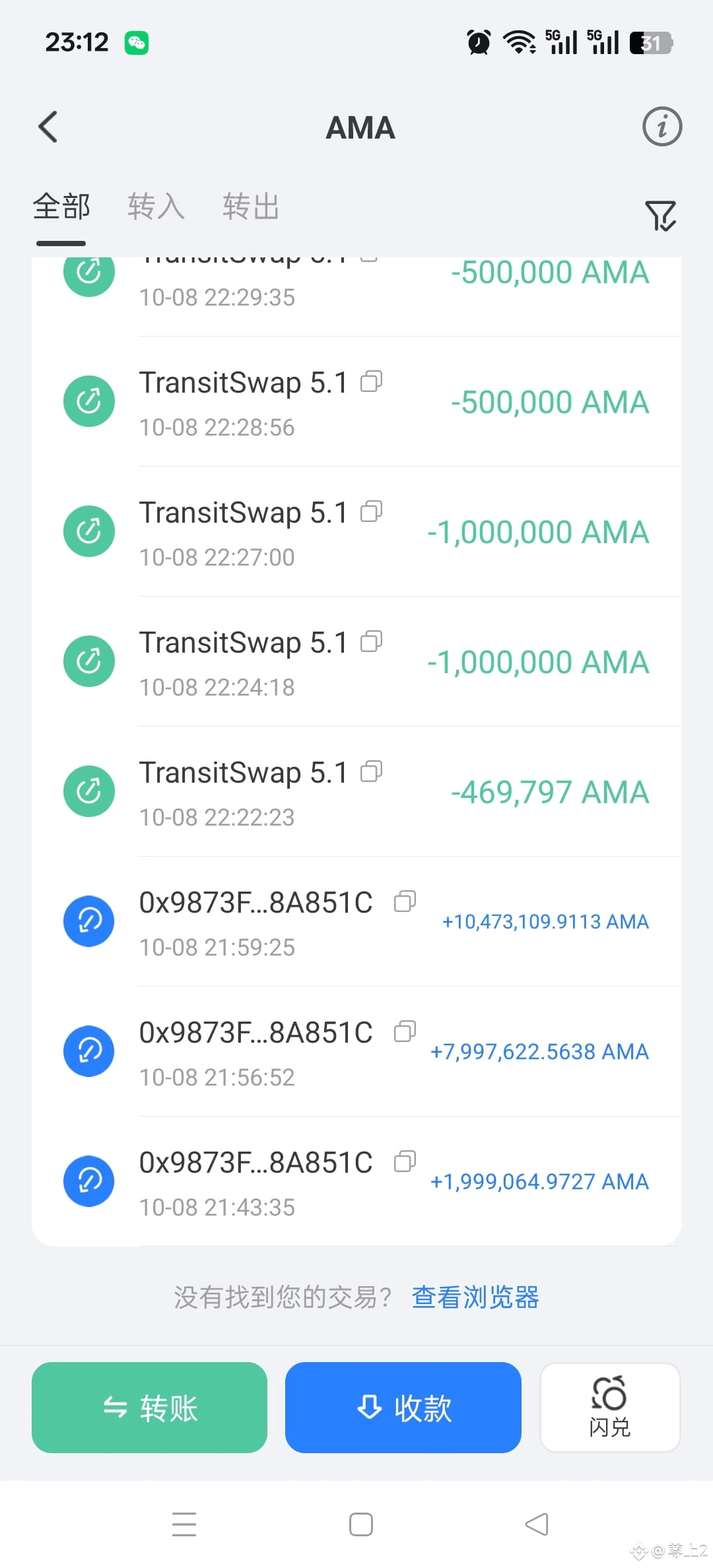Go back using the top-left arrow
Viewport: 713px width, 1568px height.
pos(48,127)
